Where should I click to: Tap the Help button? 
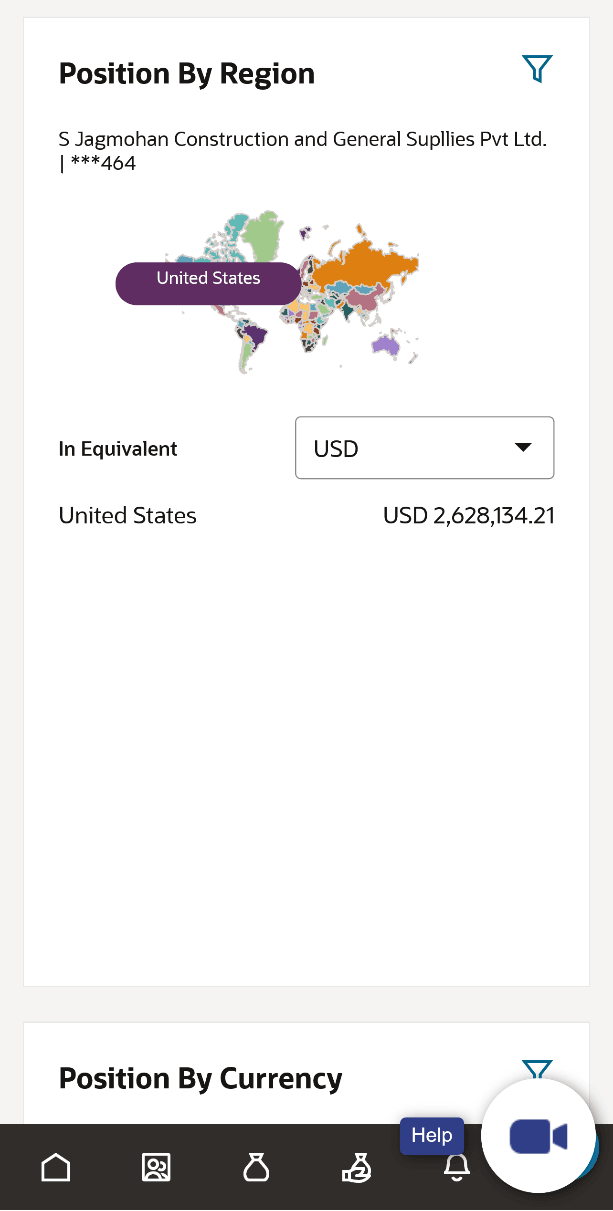(x=432, y=1135)
